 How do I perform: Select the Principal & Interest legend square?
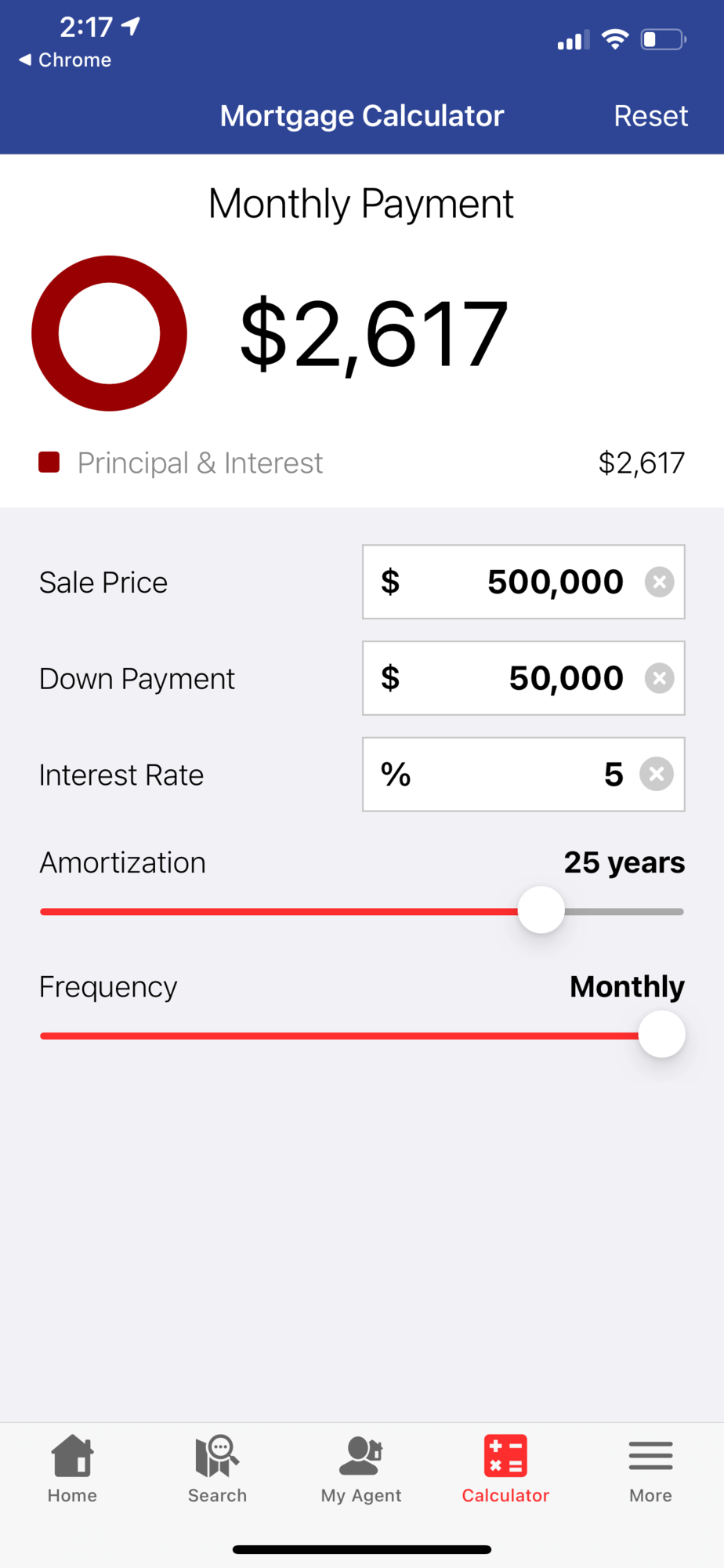pos(49,462)
